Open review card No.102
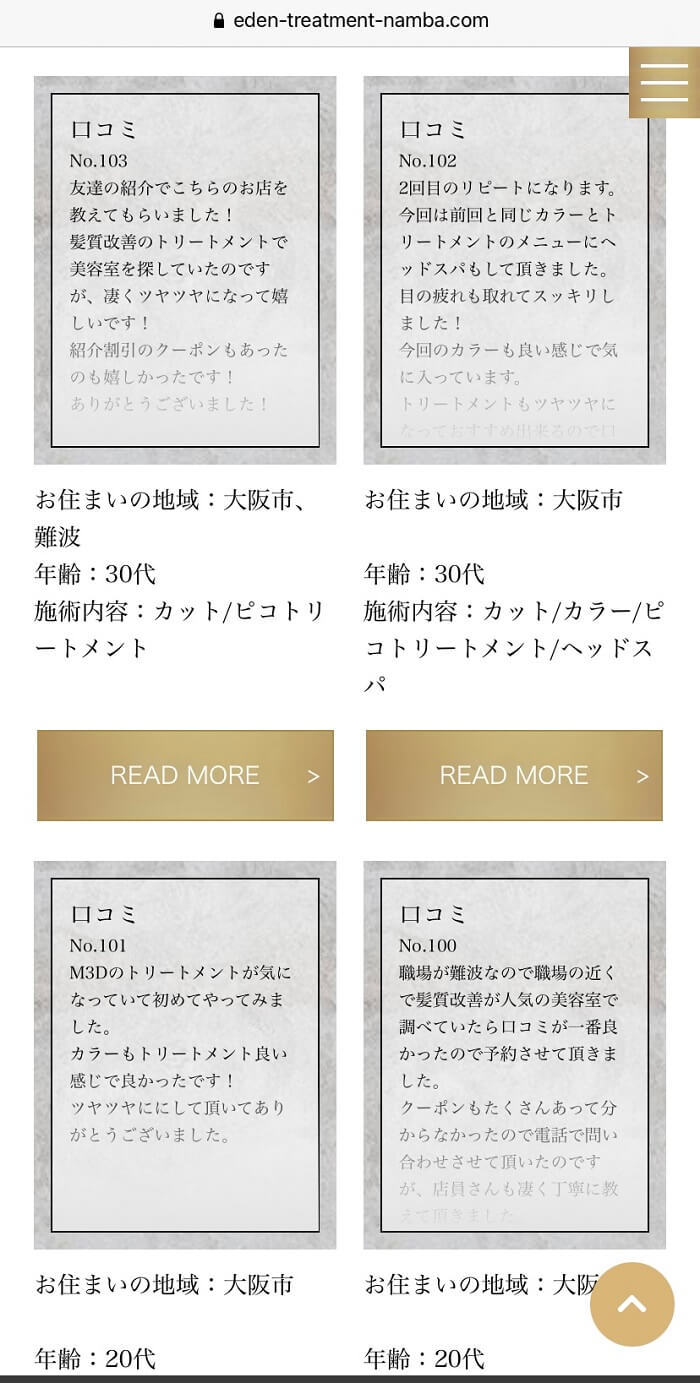The image size is (700, 1383). click(x=514, y=270)
